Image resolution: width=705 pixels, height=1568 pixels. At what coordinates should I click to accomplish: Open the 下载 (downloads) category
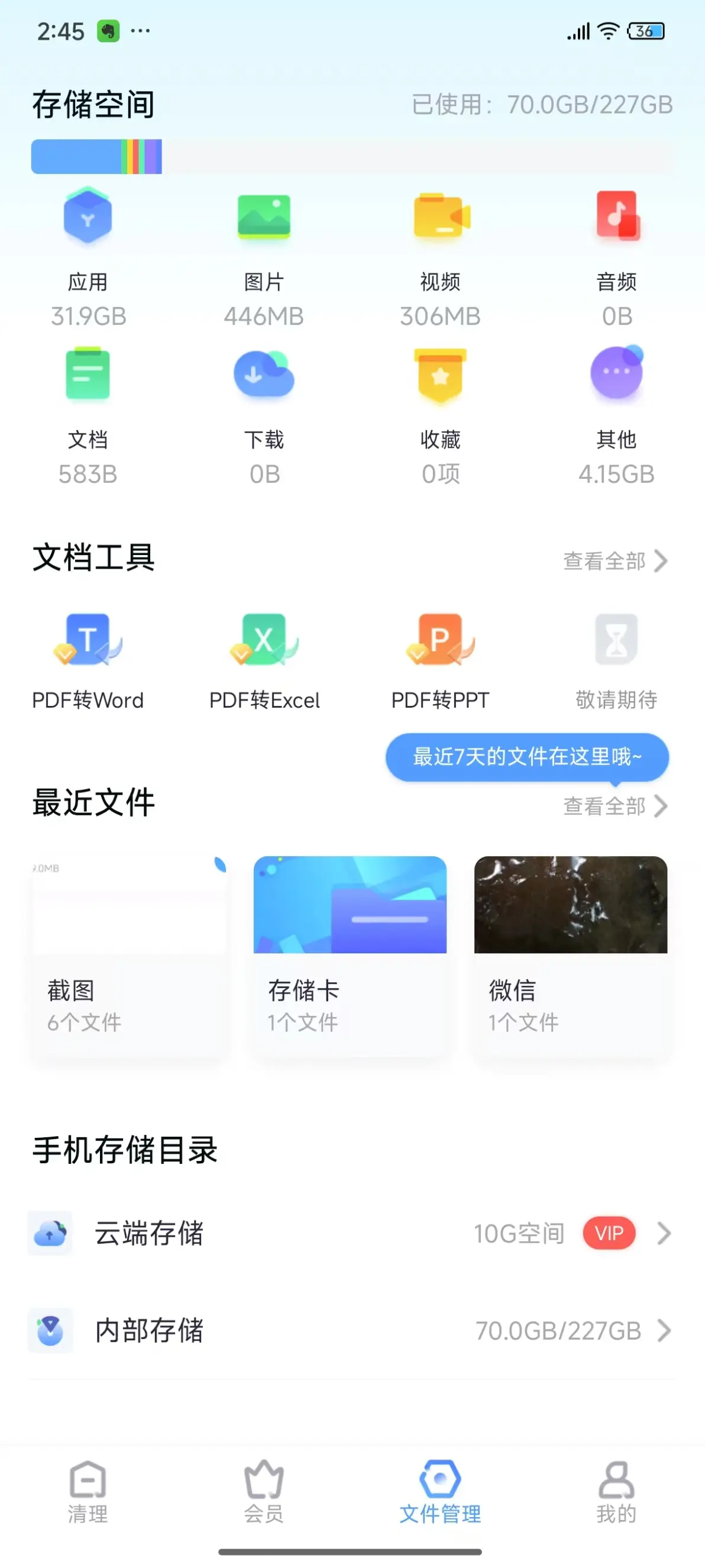coord(264,376)
